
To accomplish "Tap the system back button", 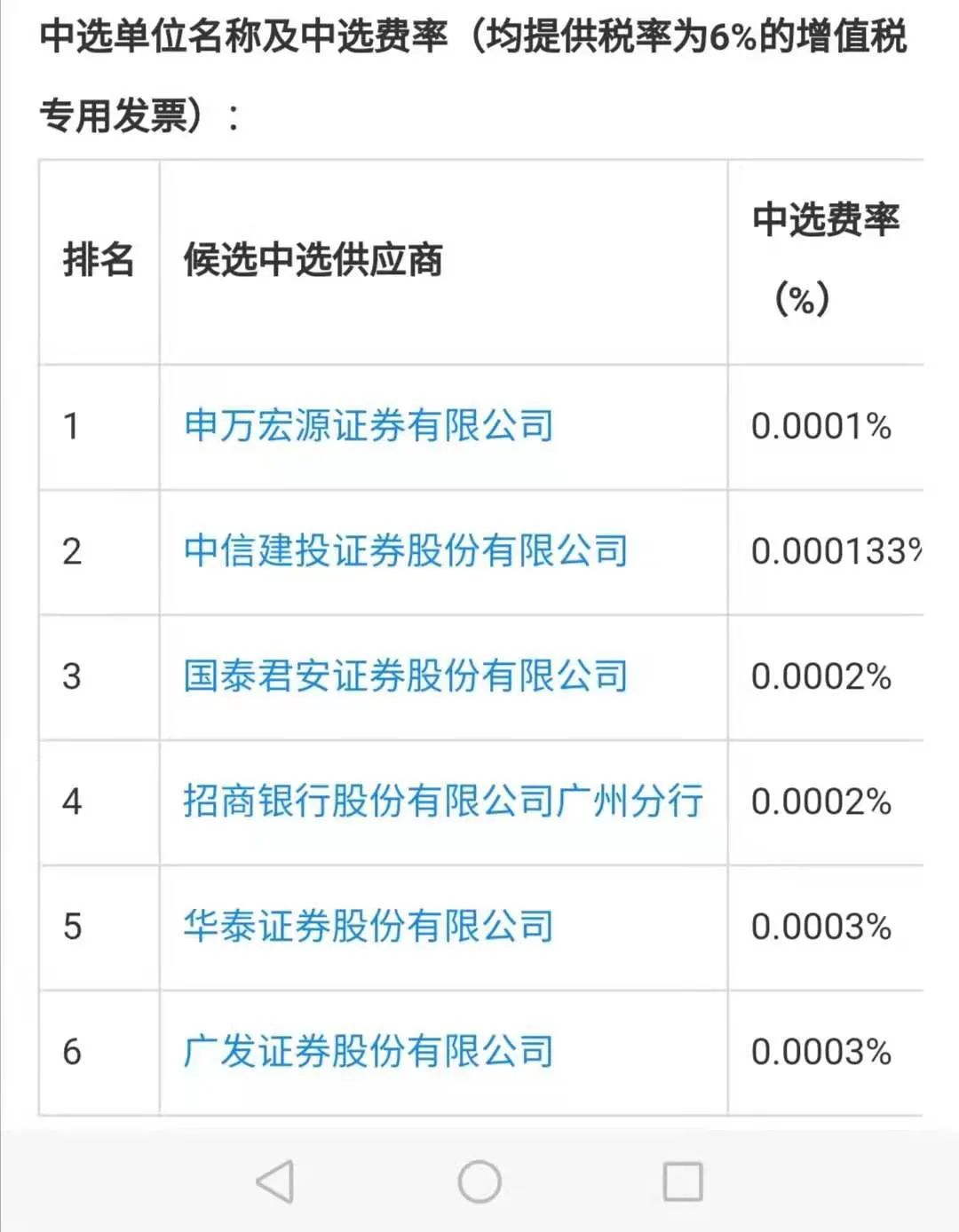I will pyautogui.click(x=275, y=1181).
